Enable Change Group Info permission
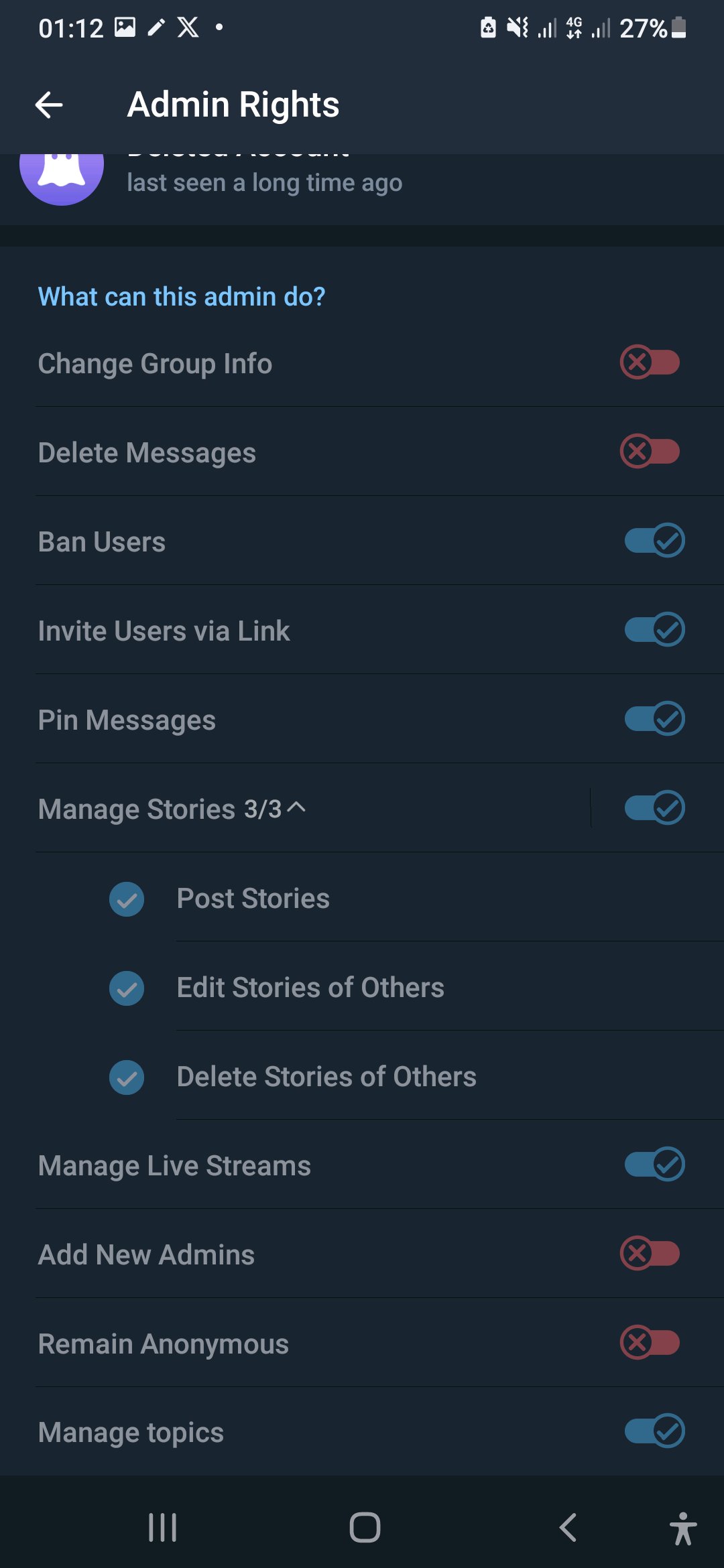 point(650,363)
